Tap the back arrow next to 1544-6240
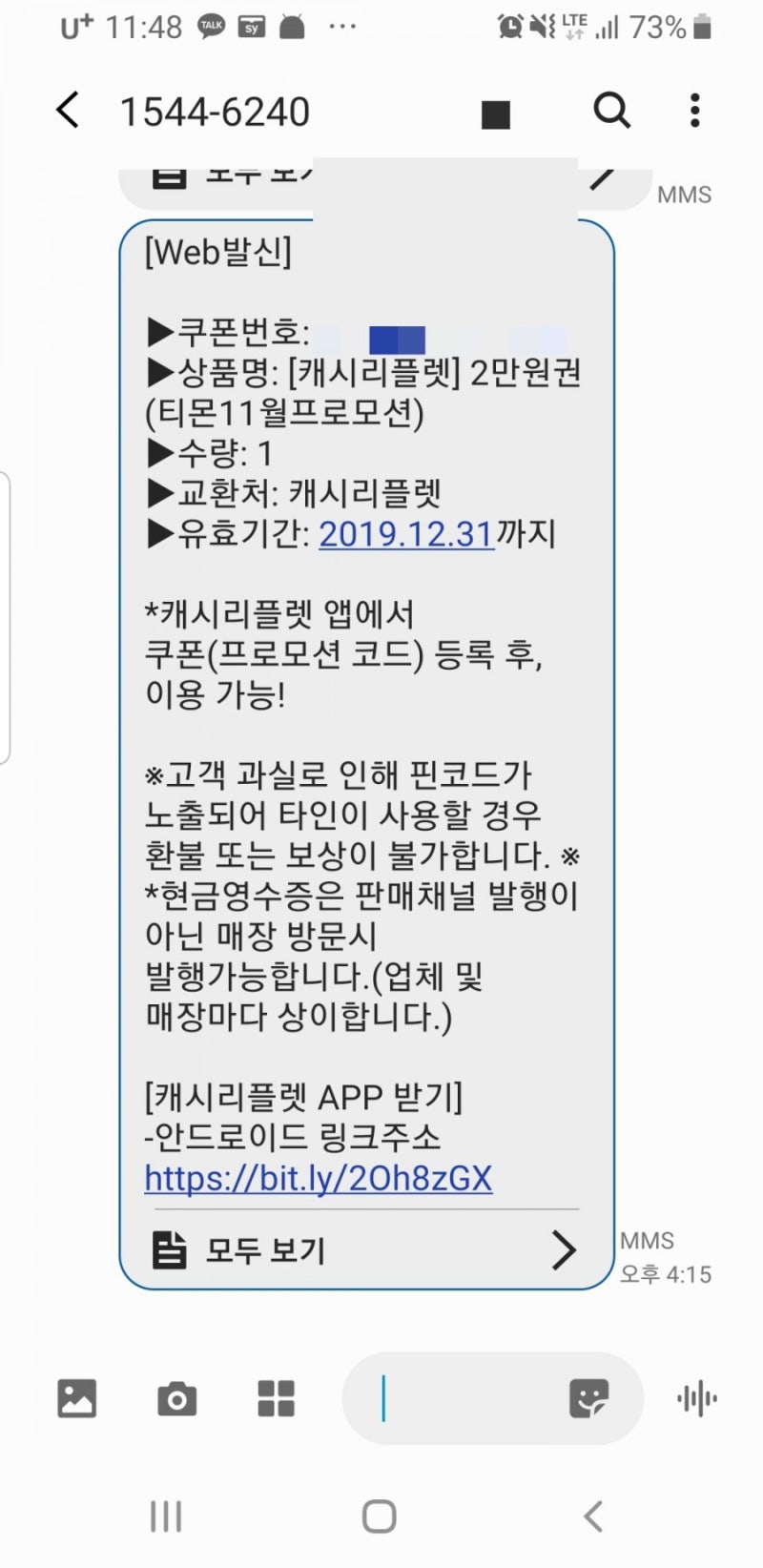The image size is (763, 1568). (x=65, y=111)
